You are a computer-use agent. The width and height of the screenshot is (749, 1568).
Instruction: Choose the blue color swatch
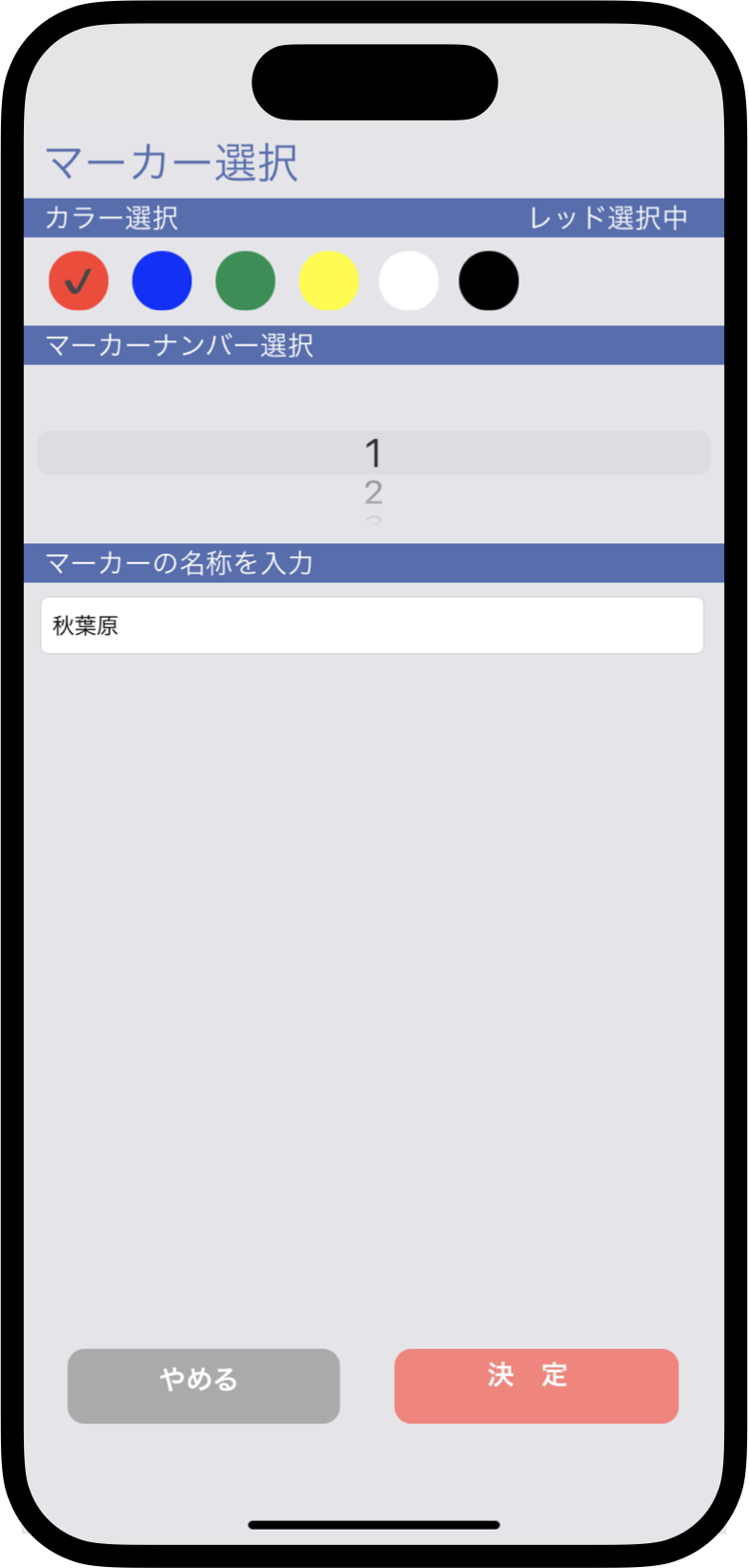pyautogui.click(x=162, y=281)
